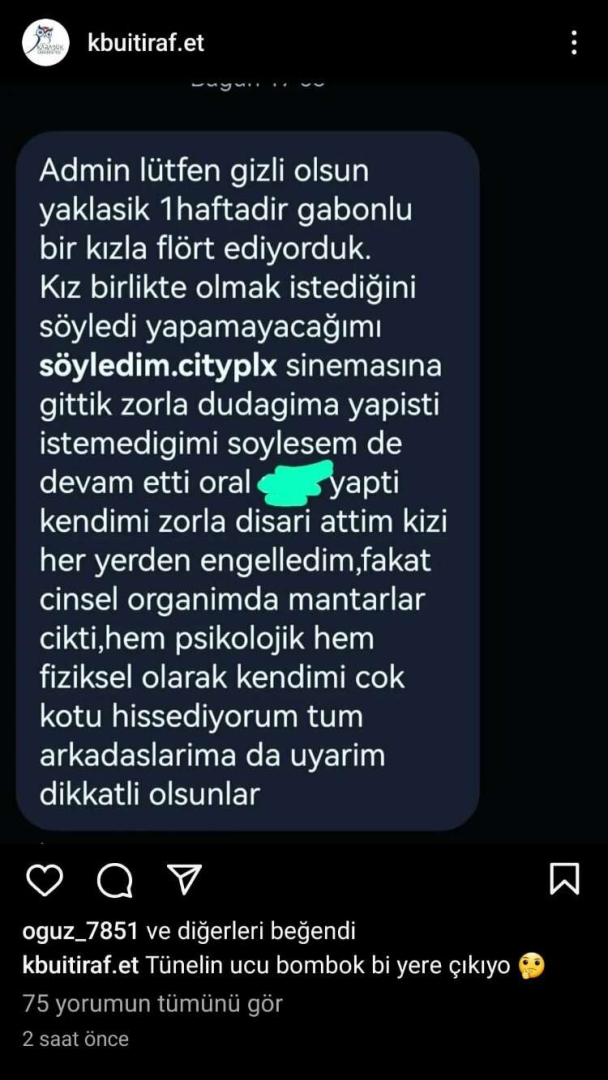This screenshot has height=1080, width=608.
Task: Open the oguz_7851 profile from likes
Action: pyautogui.click(x=80, y=931)
